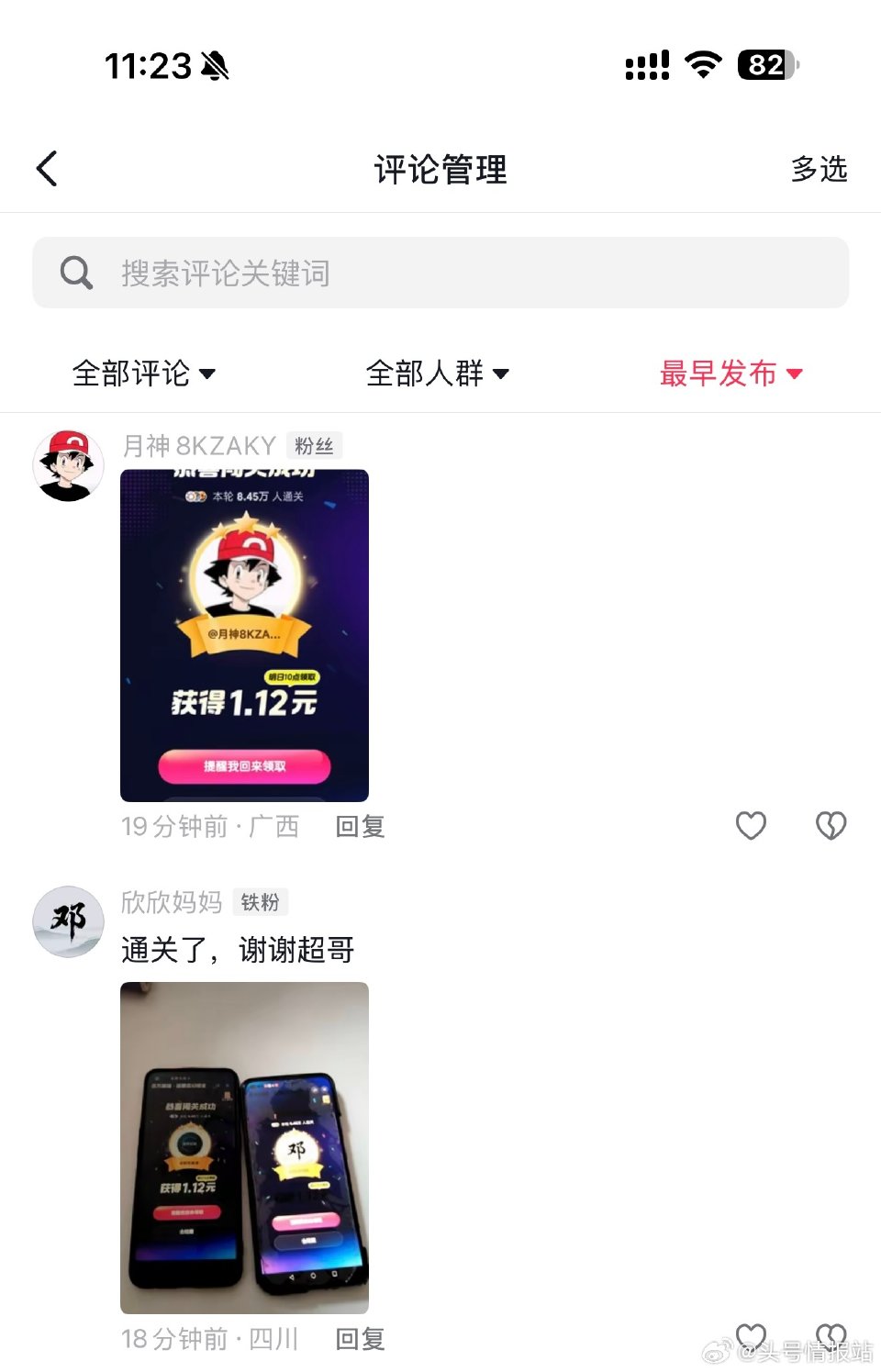
Task: Change sort order via 最早发布 dropdown
Action: (x=730, y=374)
